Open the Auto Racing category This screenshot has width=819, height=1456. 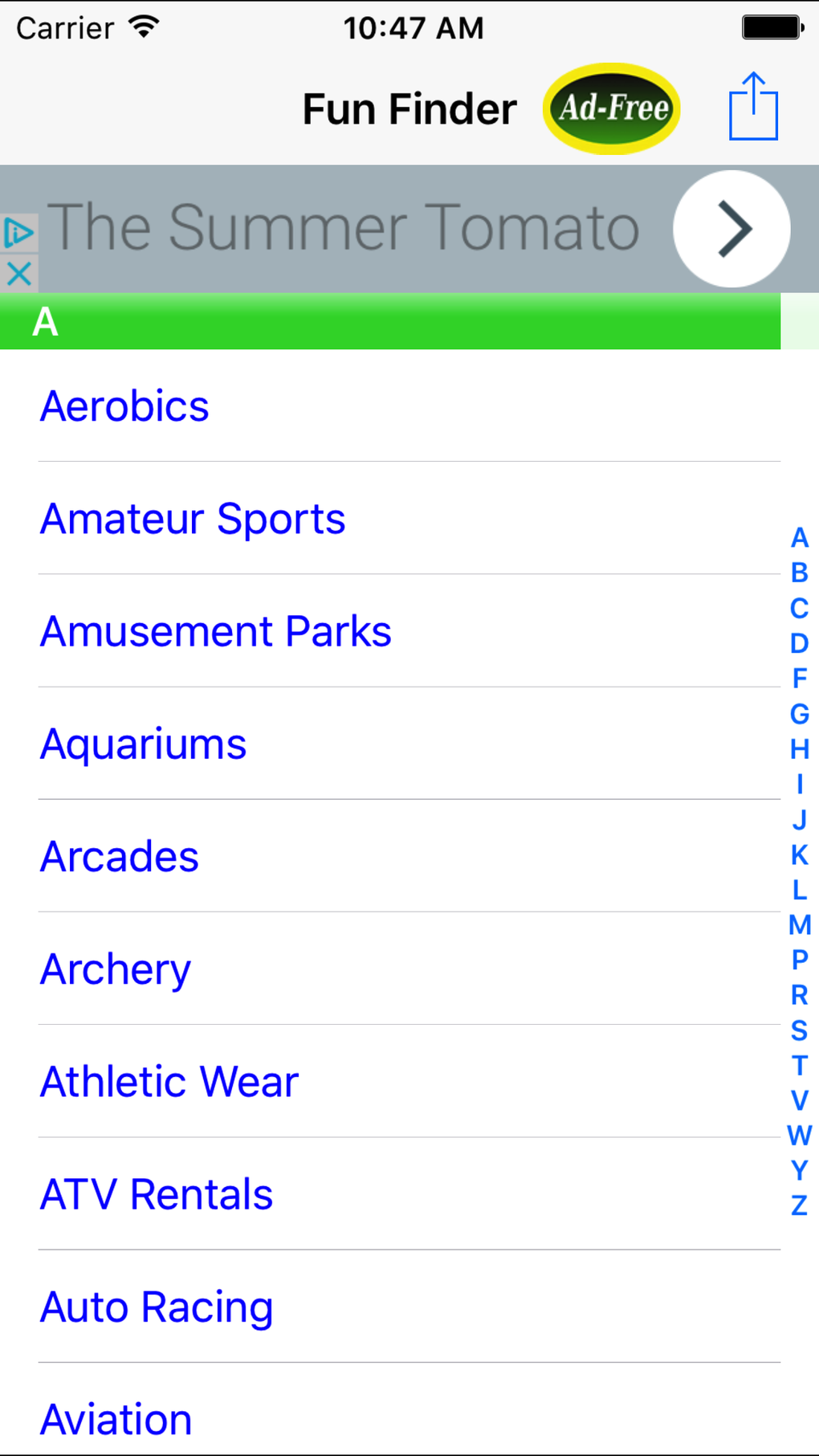[157, 1307]
